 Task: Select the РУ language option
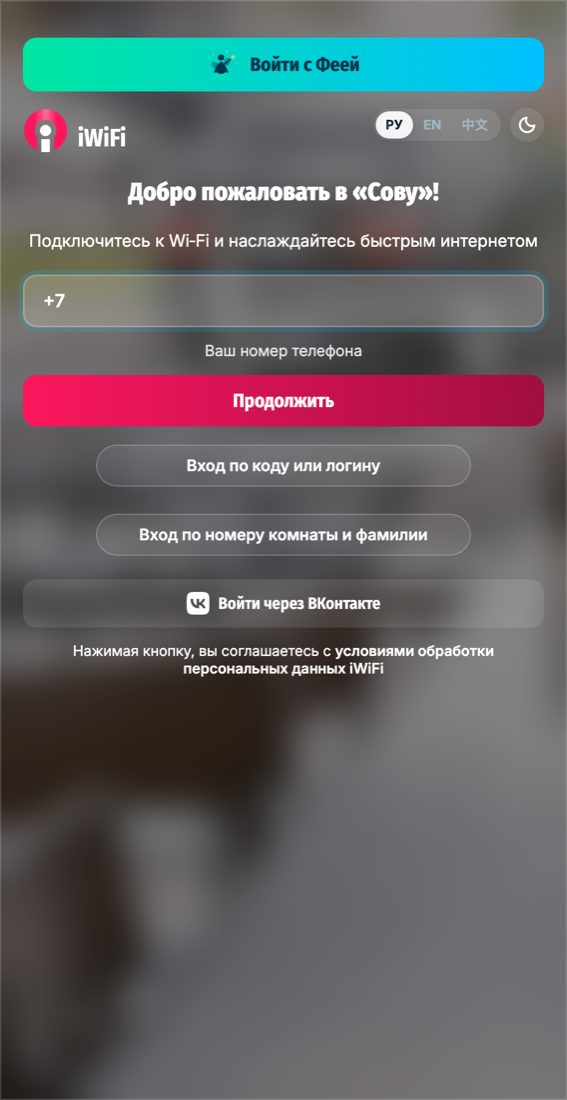(x=394, y=125)
